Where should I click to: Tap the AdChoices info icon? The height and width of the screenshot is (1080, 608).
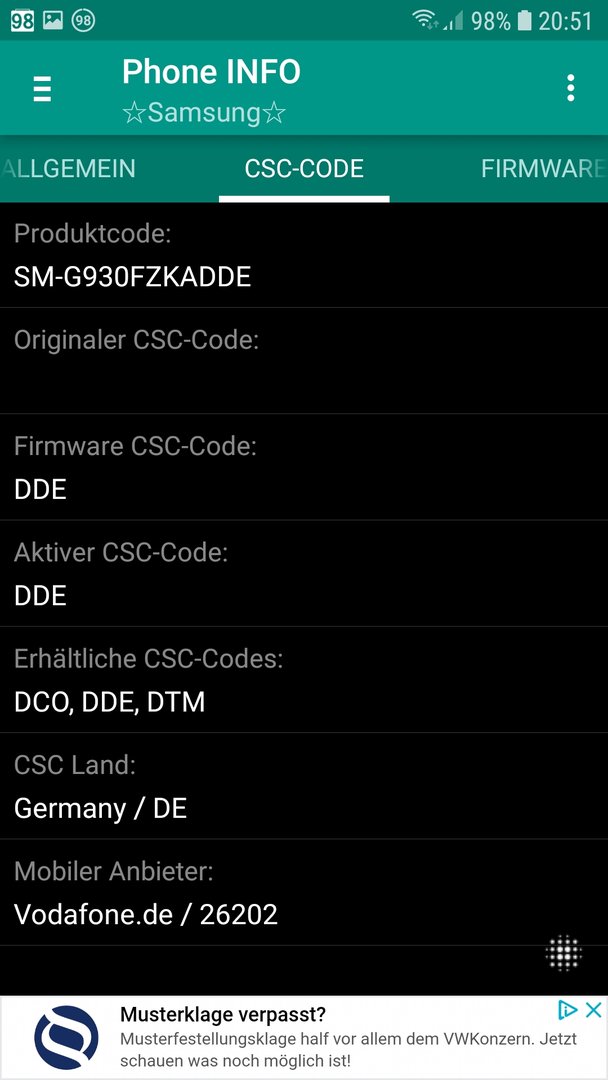pyautogui.click(x=568, y=1010)
